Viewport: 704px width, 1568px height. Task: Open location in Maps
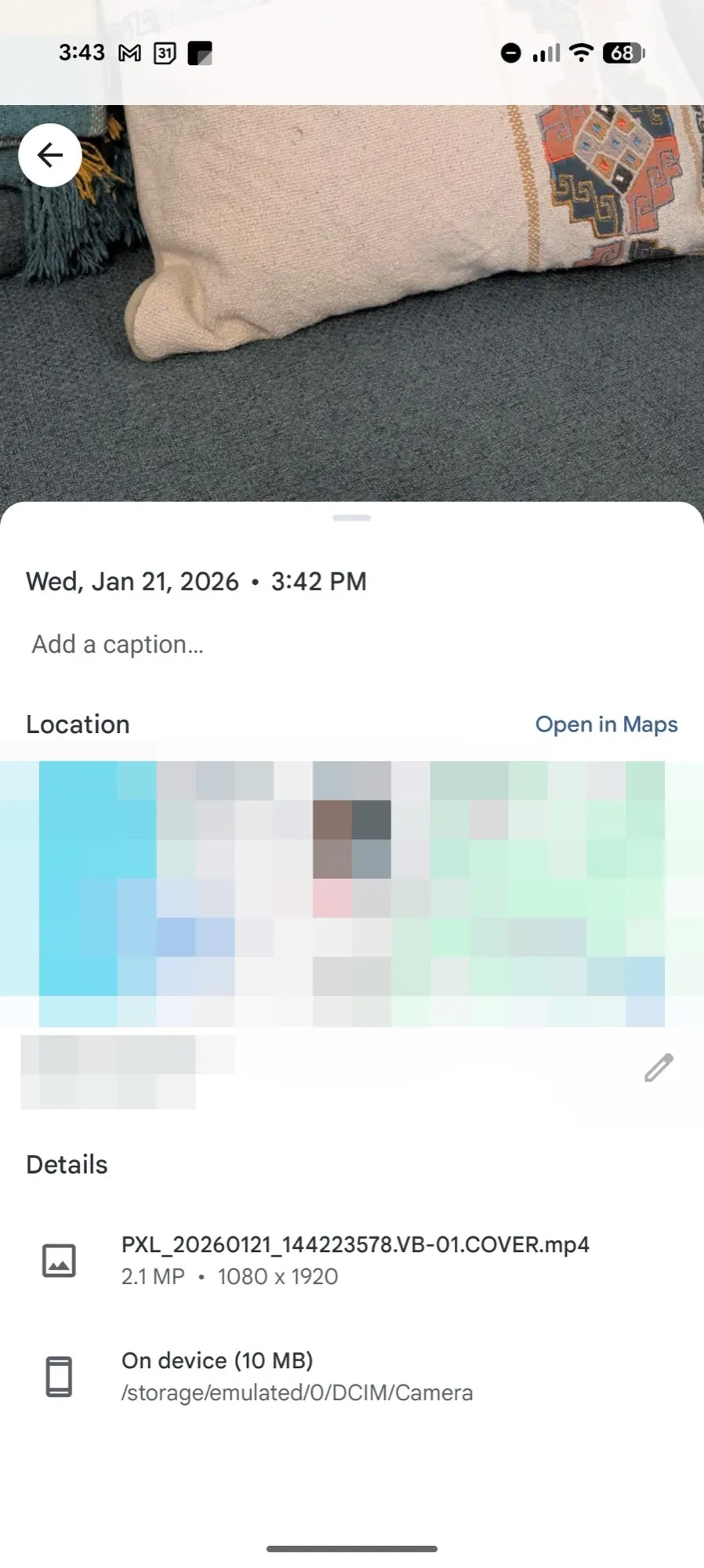point(606,724)
